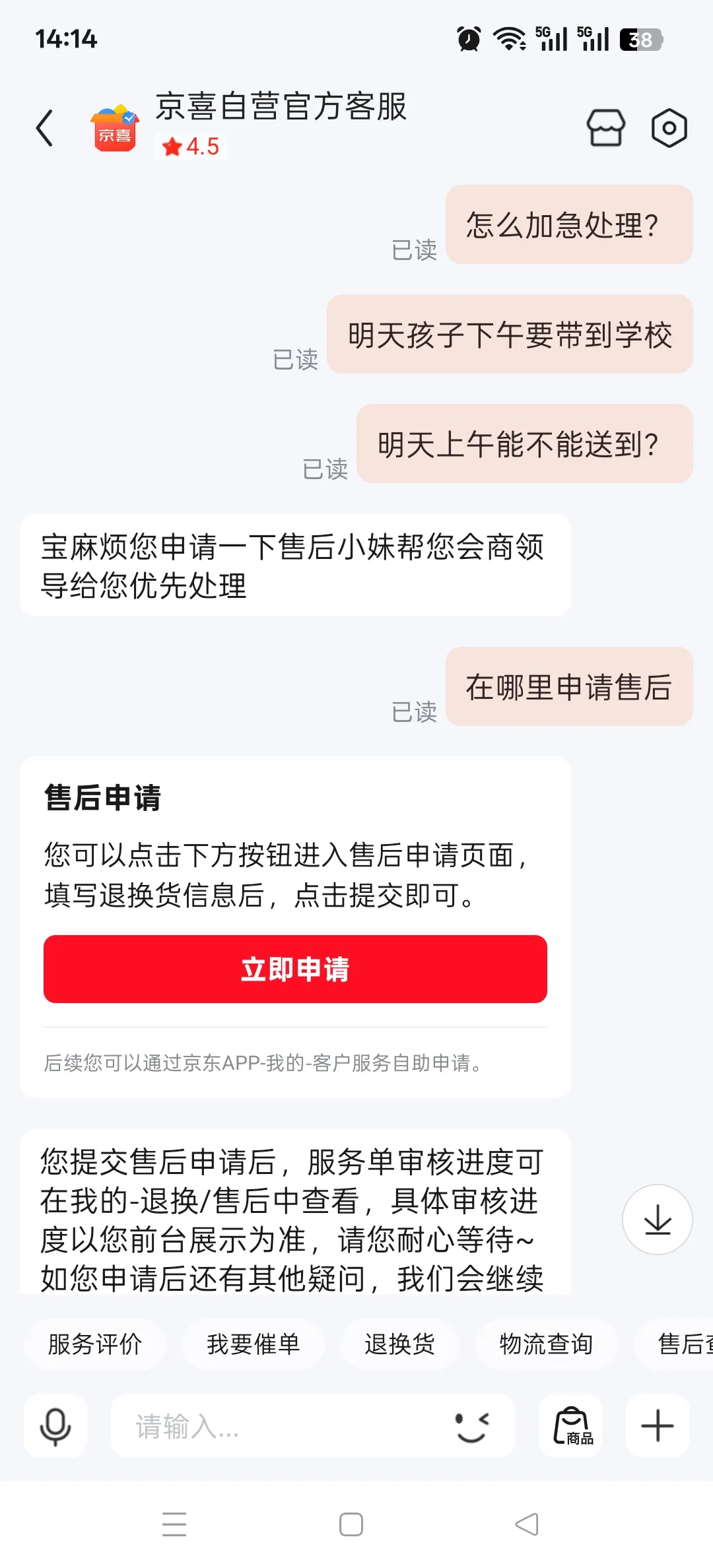Screen dimensions: 713x1568
Task: Go back from the customer service chat
Action: coord(44,127)
